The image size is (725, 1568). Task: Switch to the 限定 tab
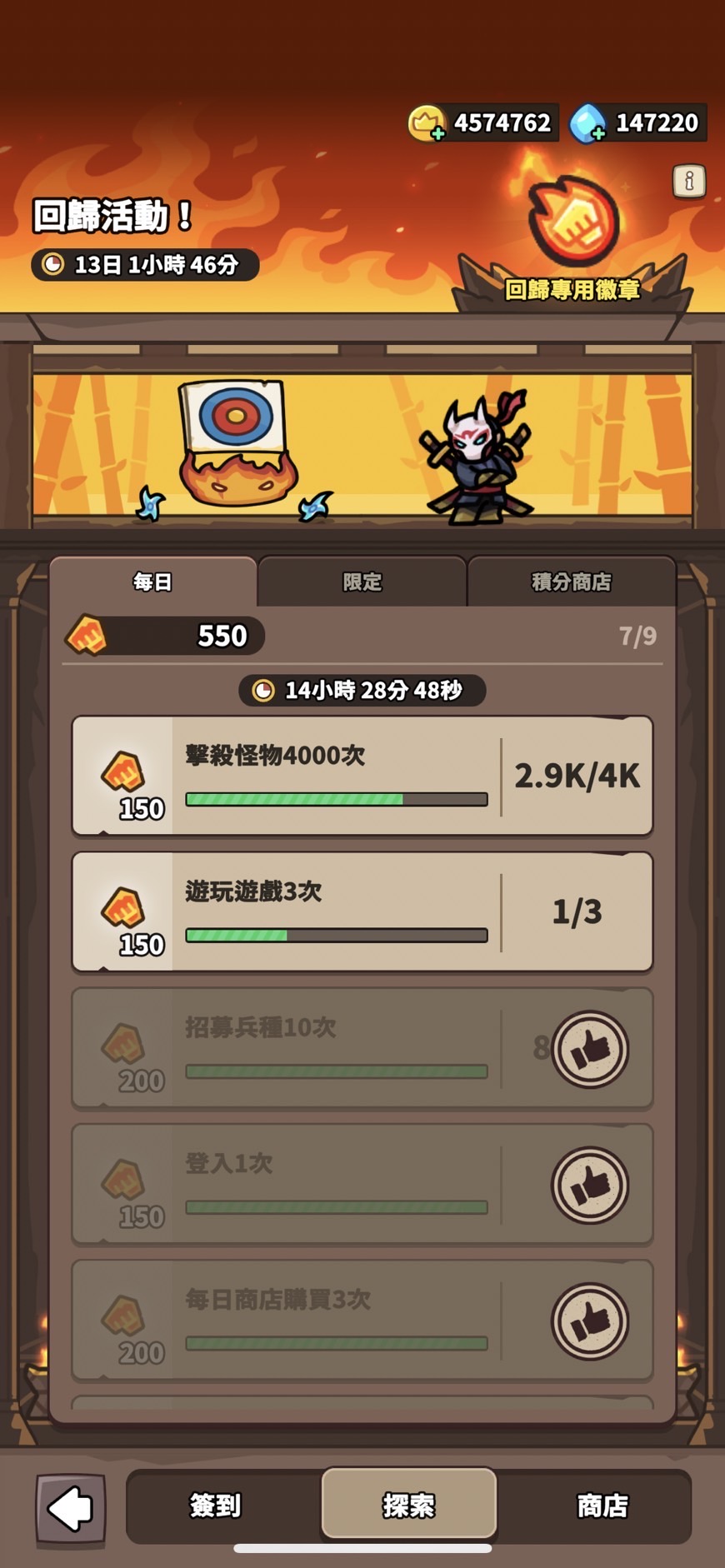coord(362,582)
